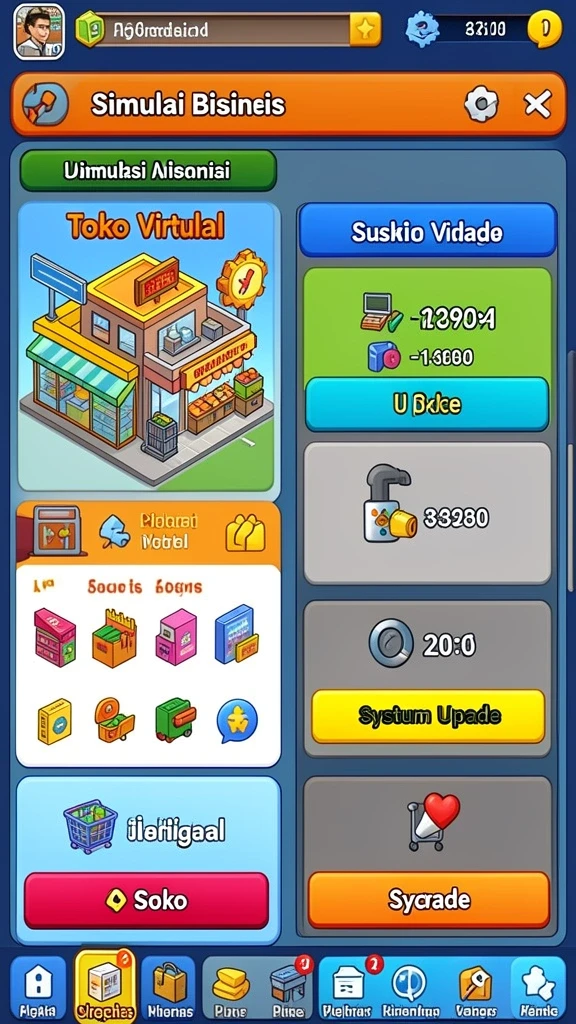
Task: Open the 33280 padlock upgrade card
Action: 428,513
